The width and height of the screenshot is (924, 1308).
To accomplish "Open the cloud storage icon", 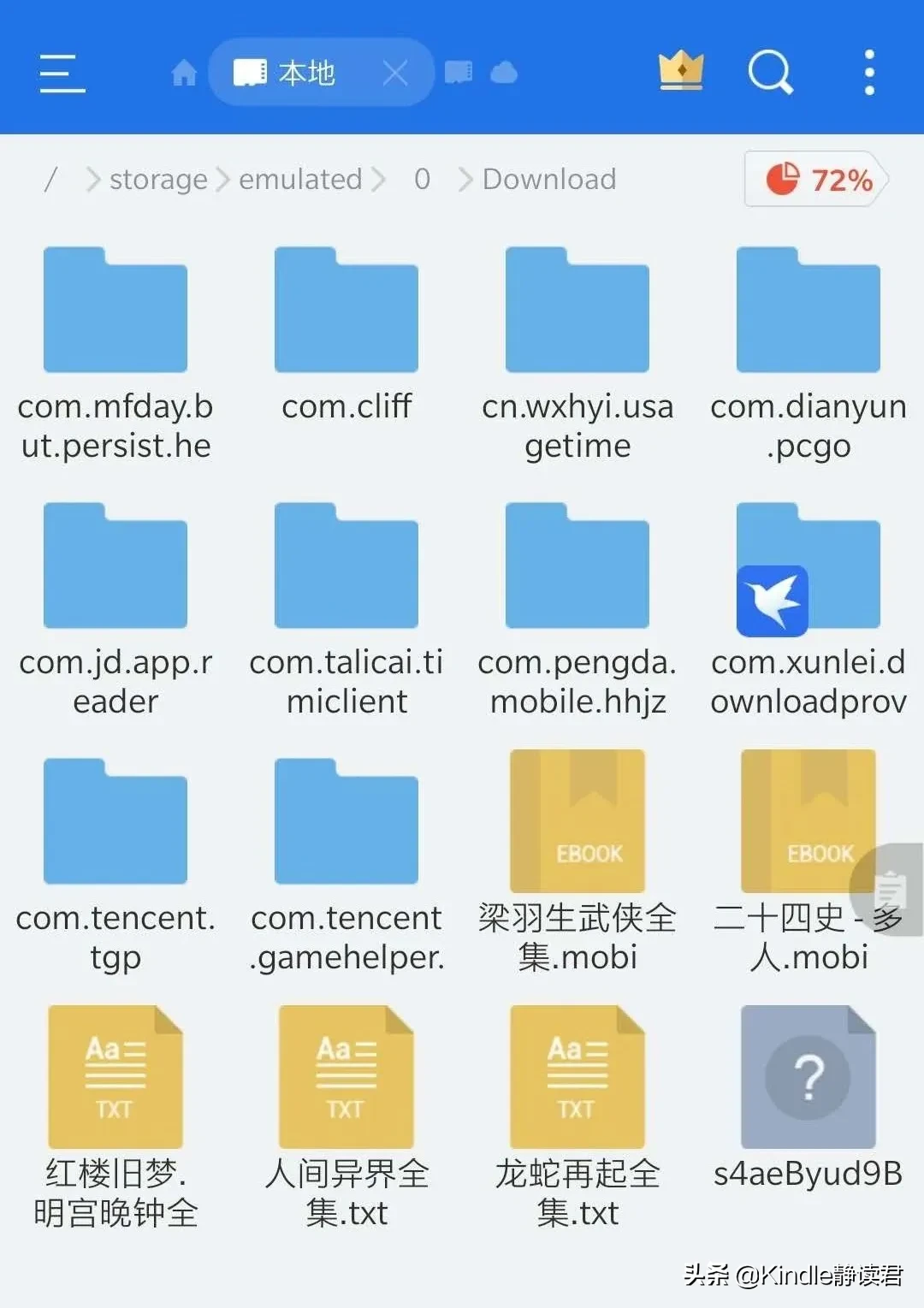I will pyautogui.click(x=505, y=73).
